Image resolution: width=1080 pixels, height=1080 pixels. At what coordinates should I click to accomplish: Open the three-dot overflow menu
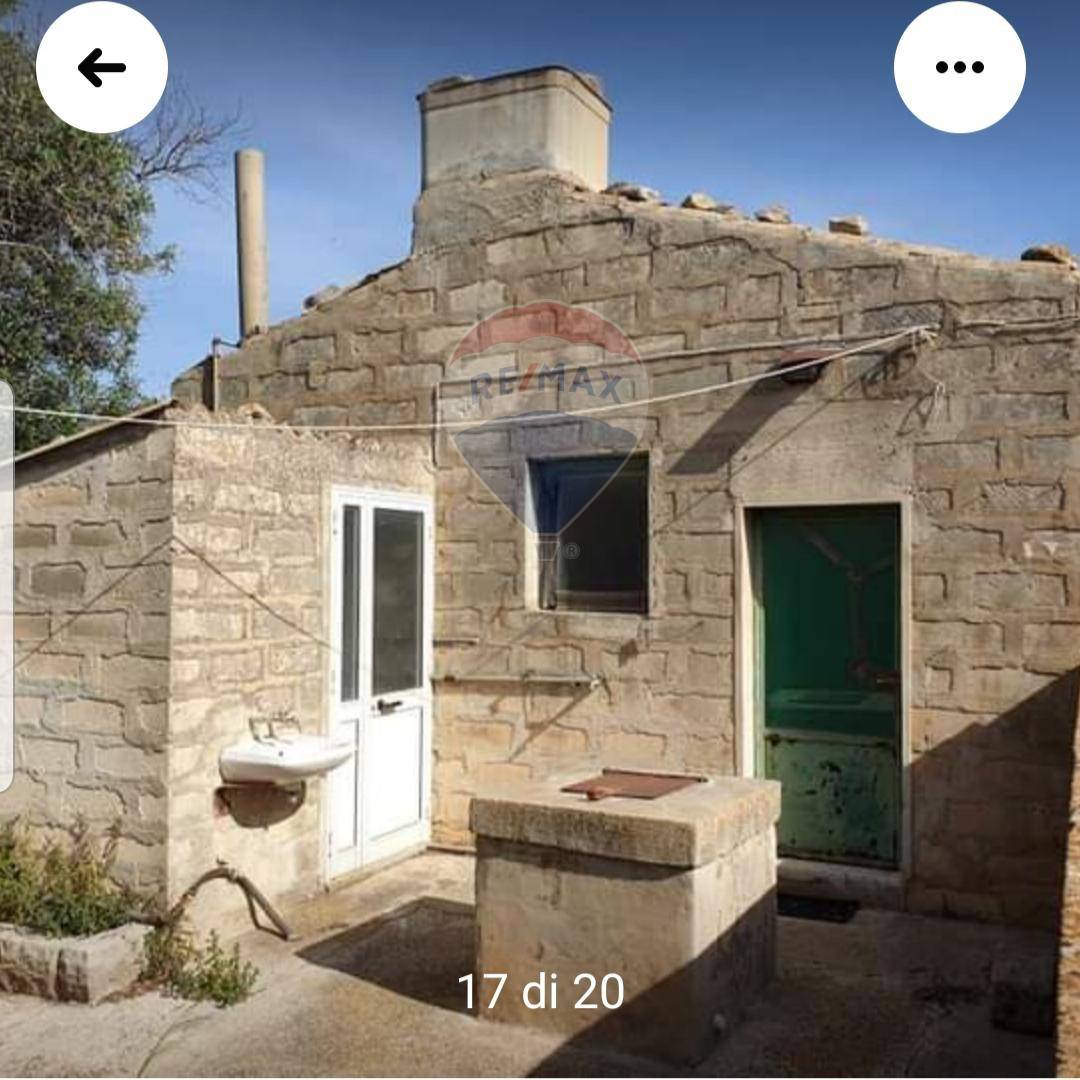coord(959,67)
